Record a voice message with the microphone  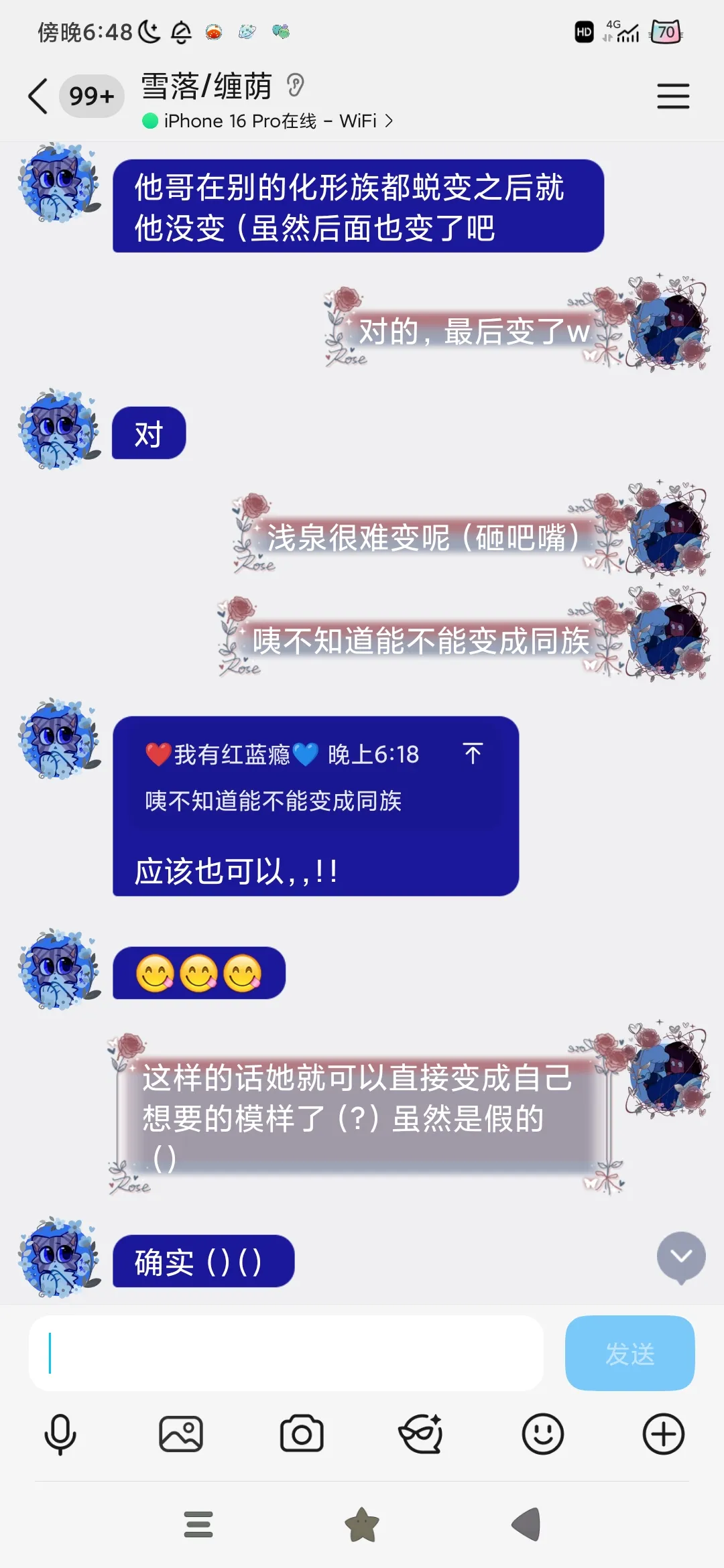click(x=60, y=1435)
